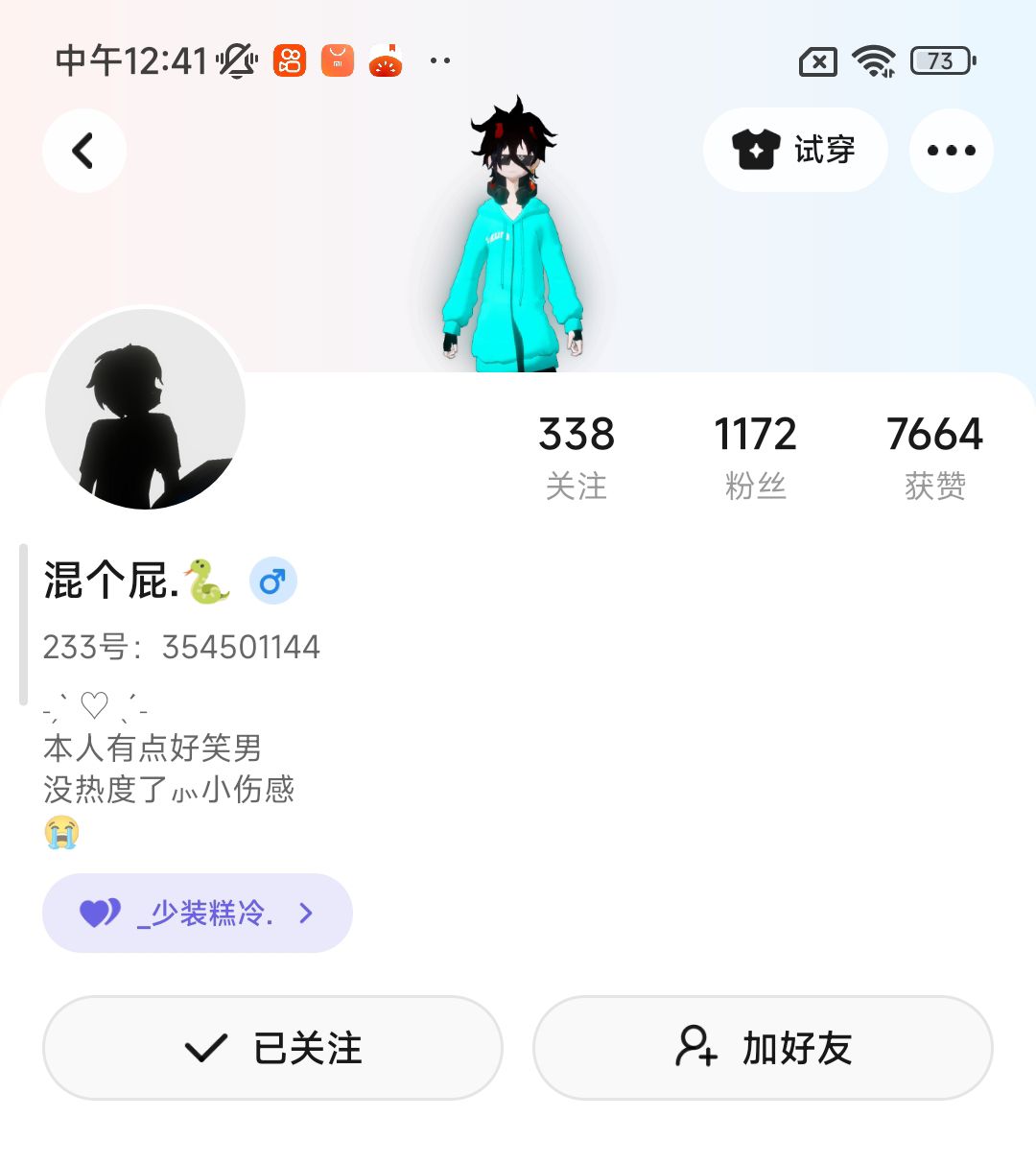
Task: Open the three-dot overflow menu
Action: 951,151
